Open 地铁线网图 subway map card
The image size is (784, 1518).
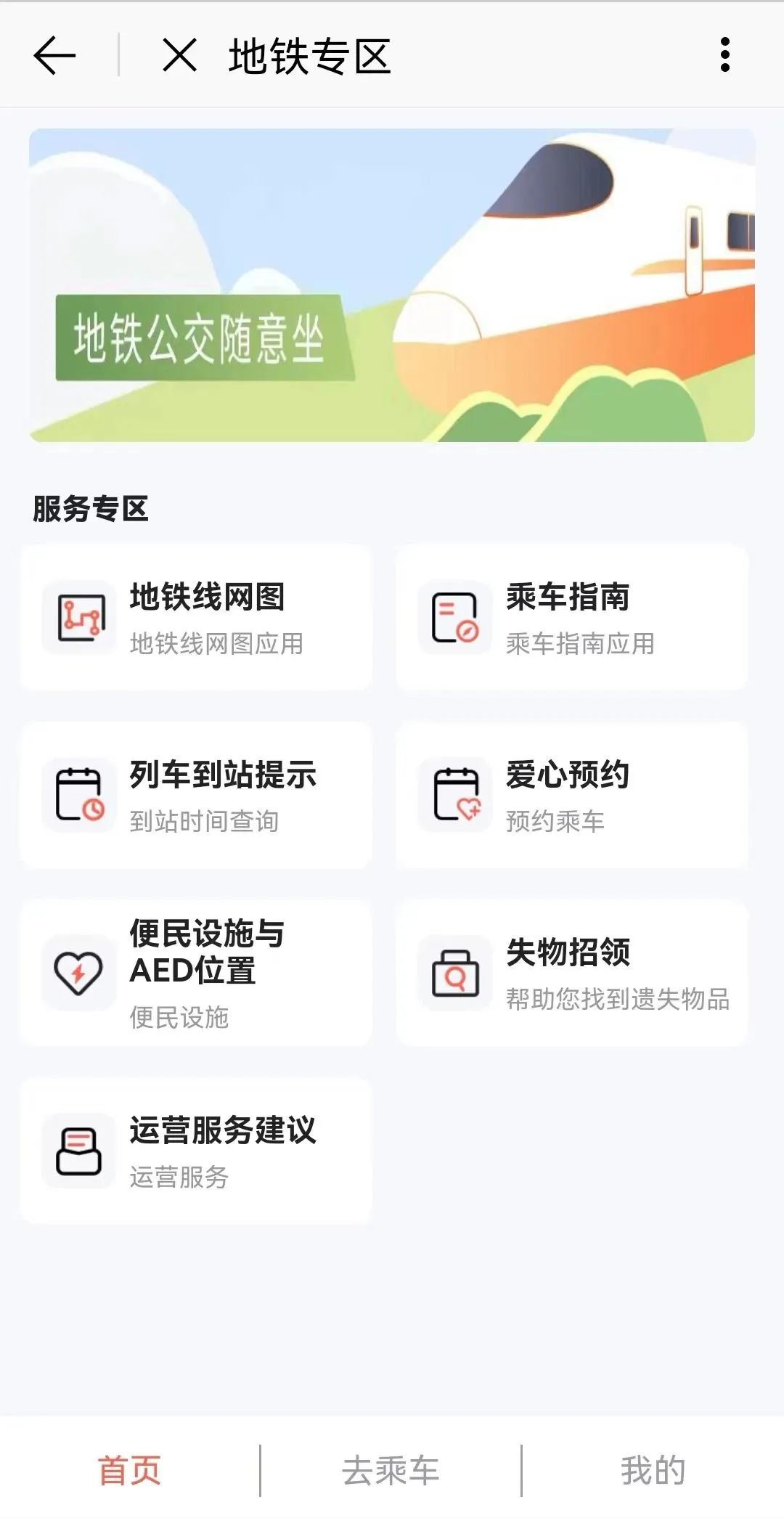coord(196,617)
